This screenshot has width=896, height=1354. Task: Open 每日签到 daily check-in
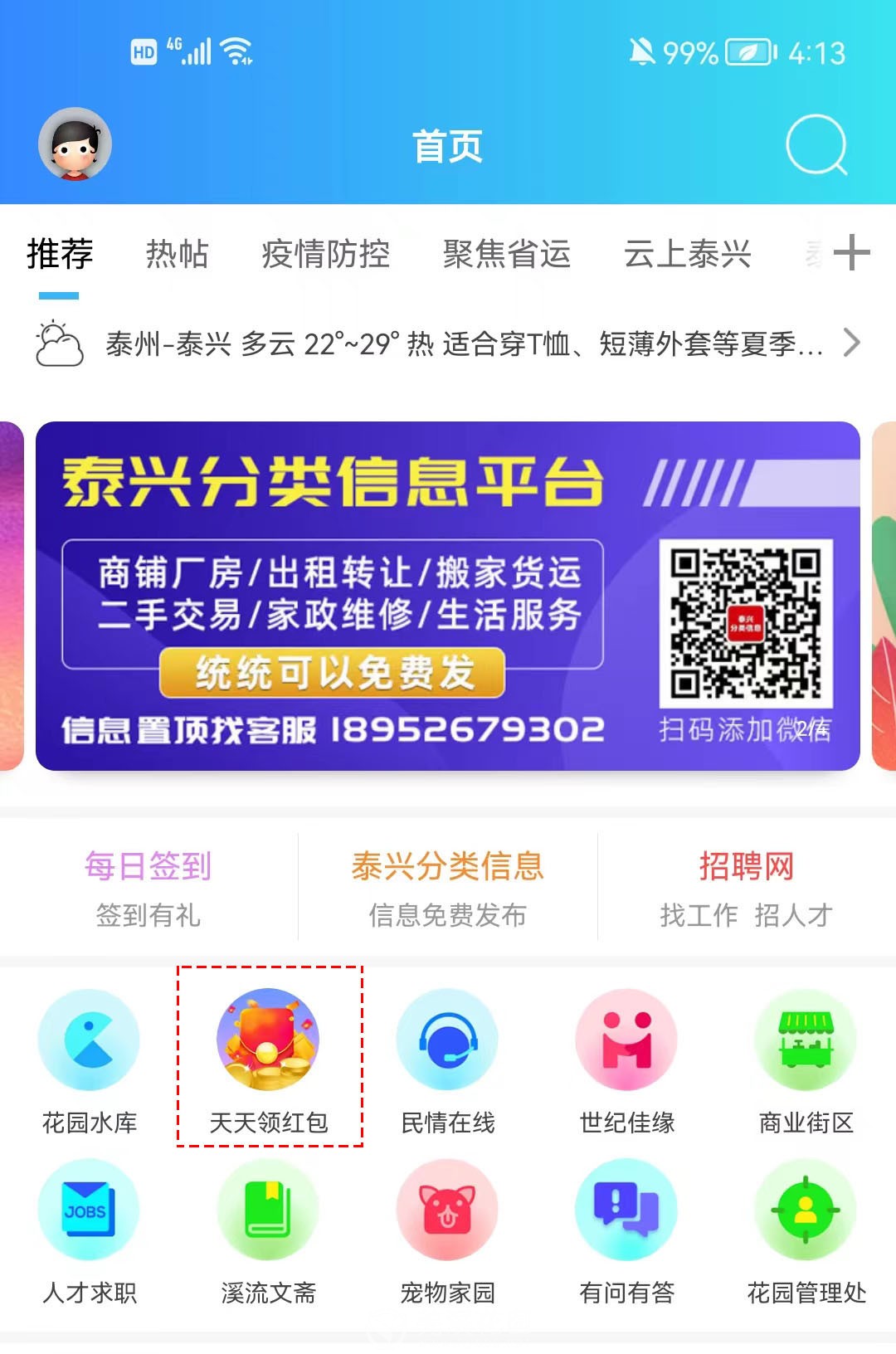pos(149,888)
